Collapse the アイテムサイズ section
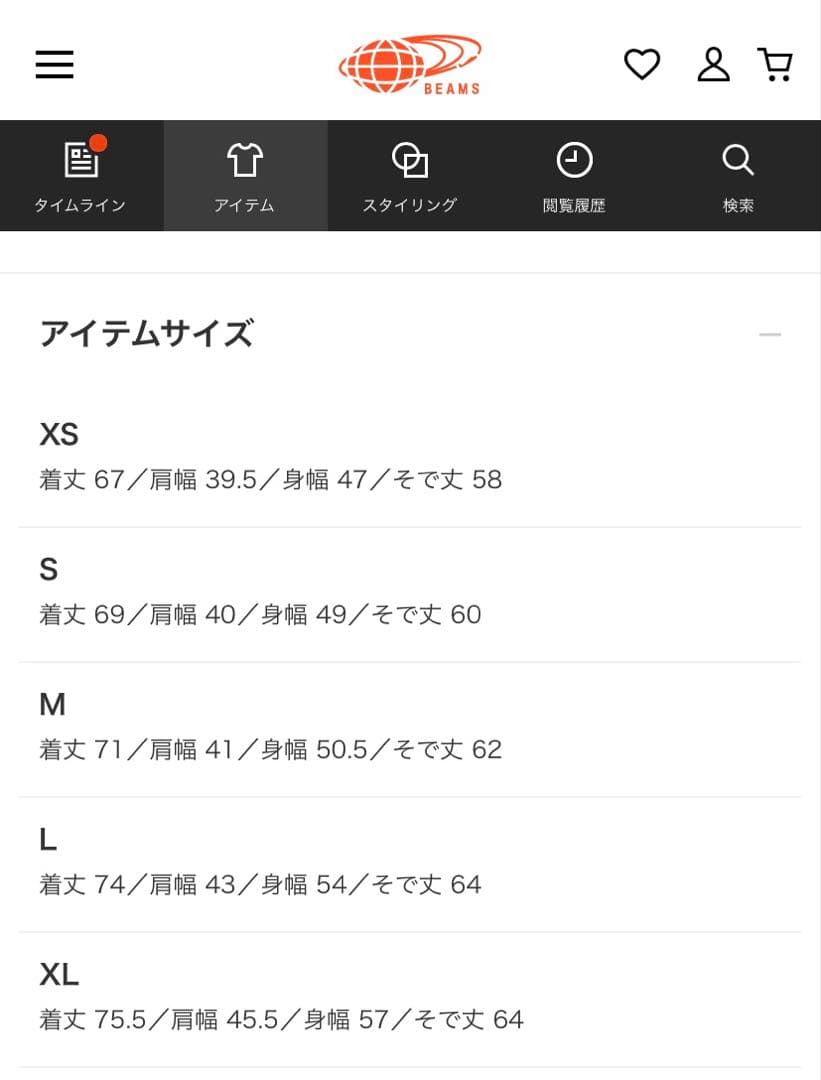Viewport: 821px width, 1080px height. click(x=769, y=334)
